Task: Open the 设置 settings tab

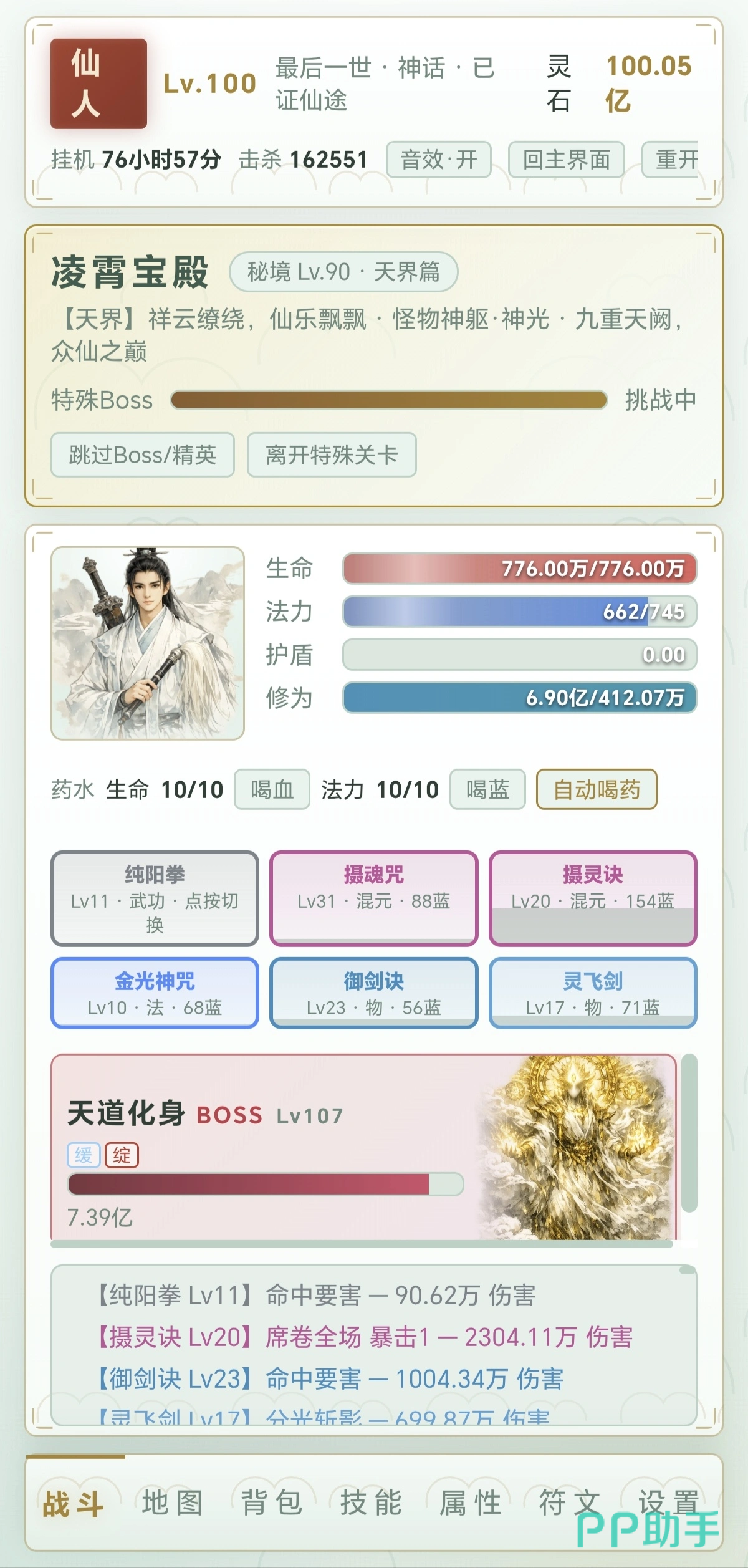Action: [x=668, y=1503]
